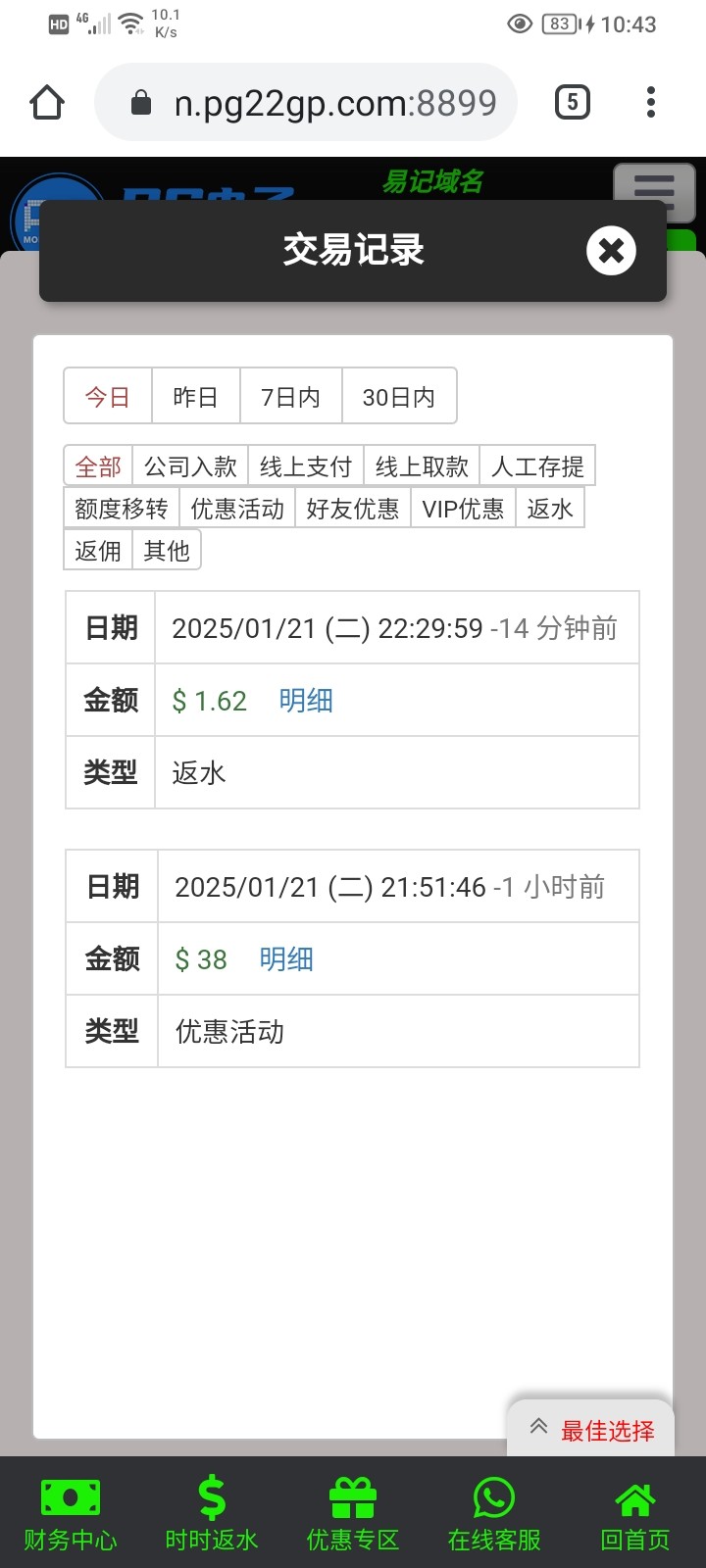Contact 在线客服 support
Viewport: 706px width, 1568px height.
click(x=494, y=1514)
